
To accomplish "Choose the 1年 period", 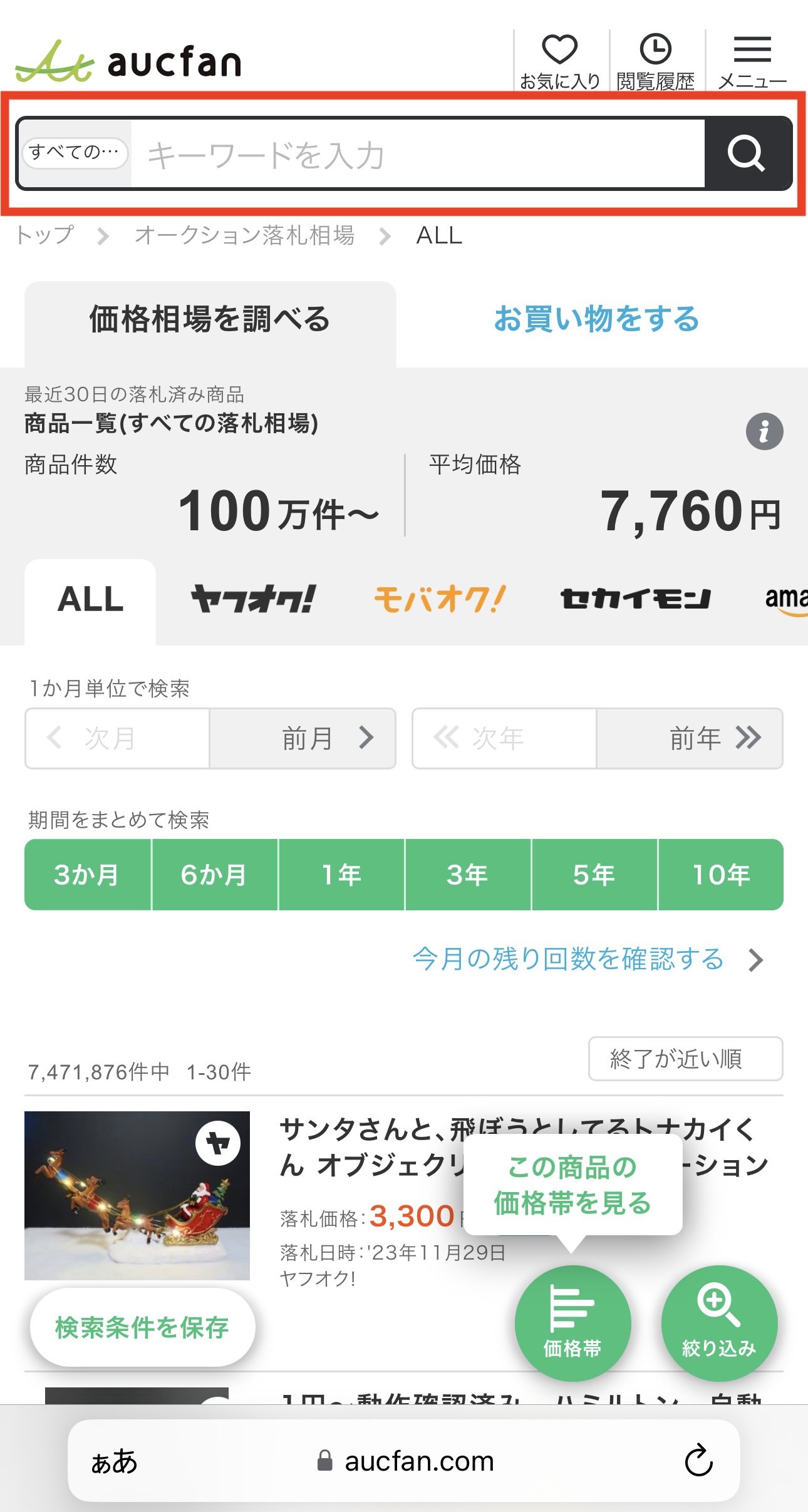I will [x=341, y=875].
